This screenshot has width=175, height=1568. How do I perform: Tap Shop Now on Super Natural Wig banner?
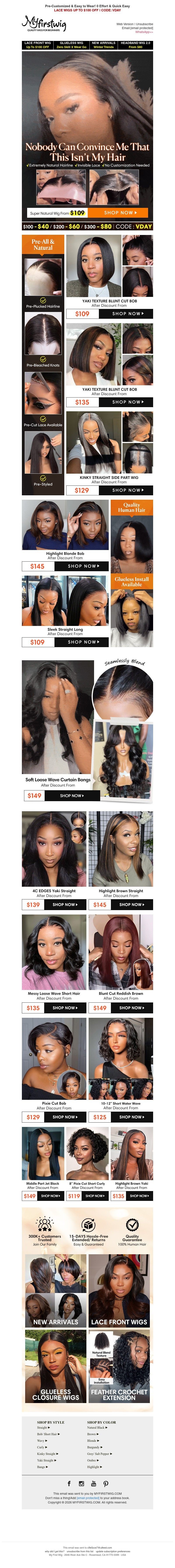[x=120, y=212]
